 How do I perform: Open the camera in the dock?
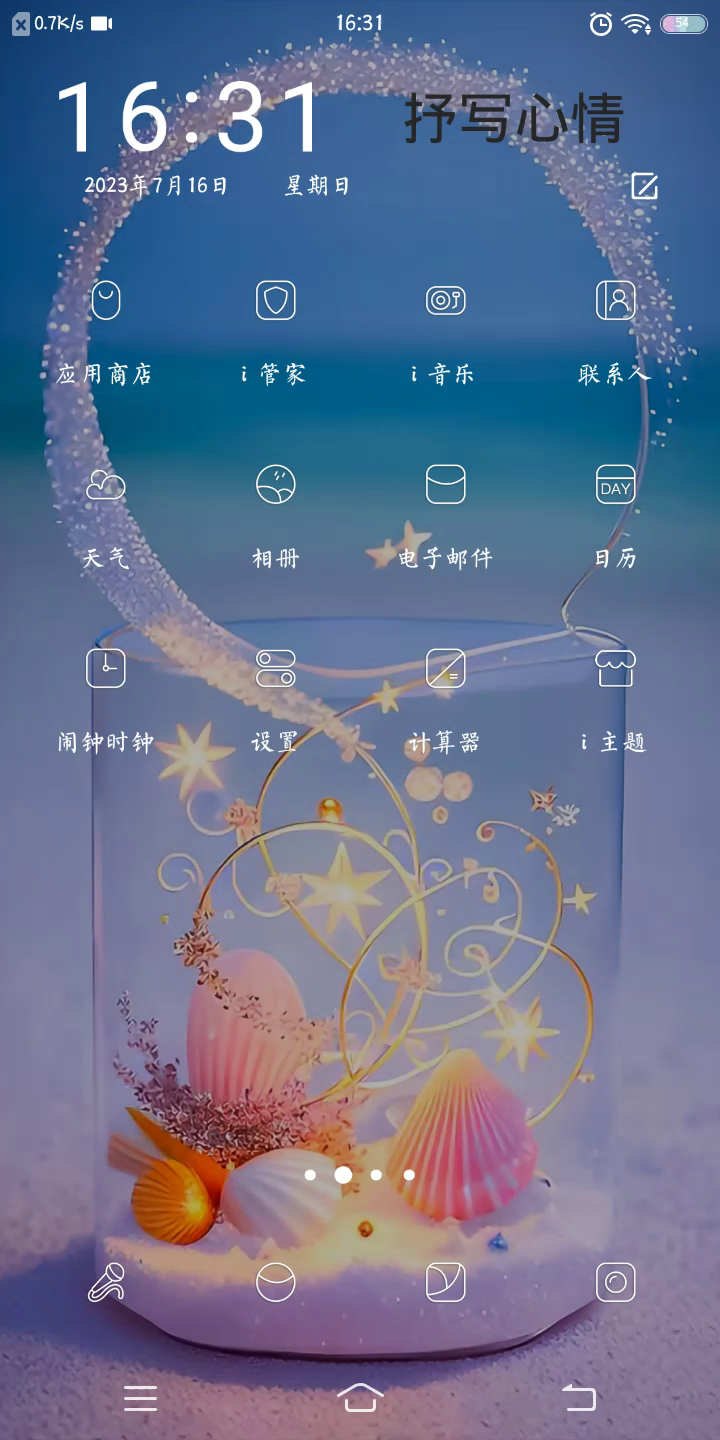(x=615, y=1282)
